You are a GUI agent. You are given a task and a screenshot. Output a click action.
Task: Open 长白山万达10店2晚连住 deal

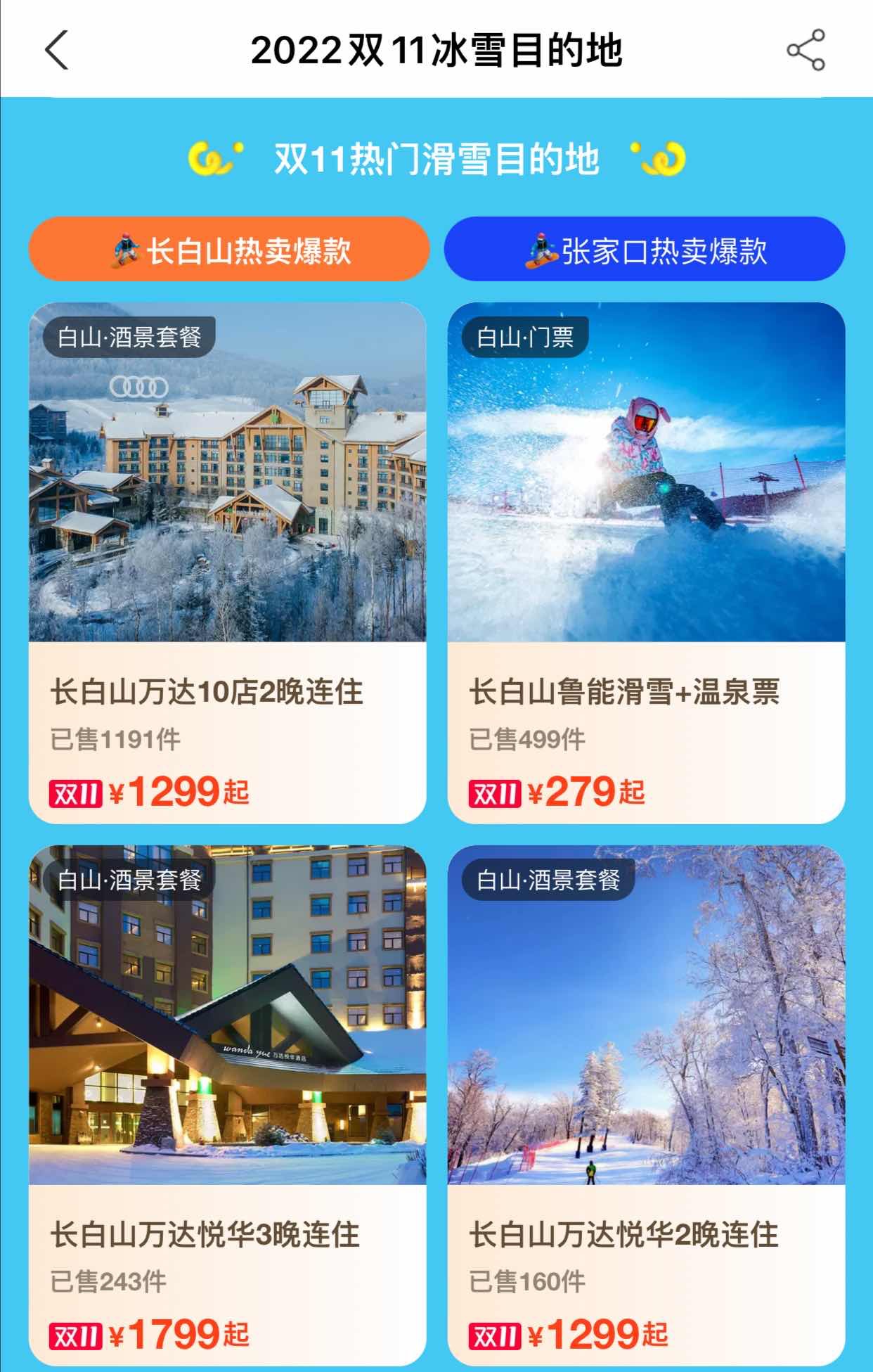pyautogui.click(x=227, y=563)
